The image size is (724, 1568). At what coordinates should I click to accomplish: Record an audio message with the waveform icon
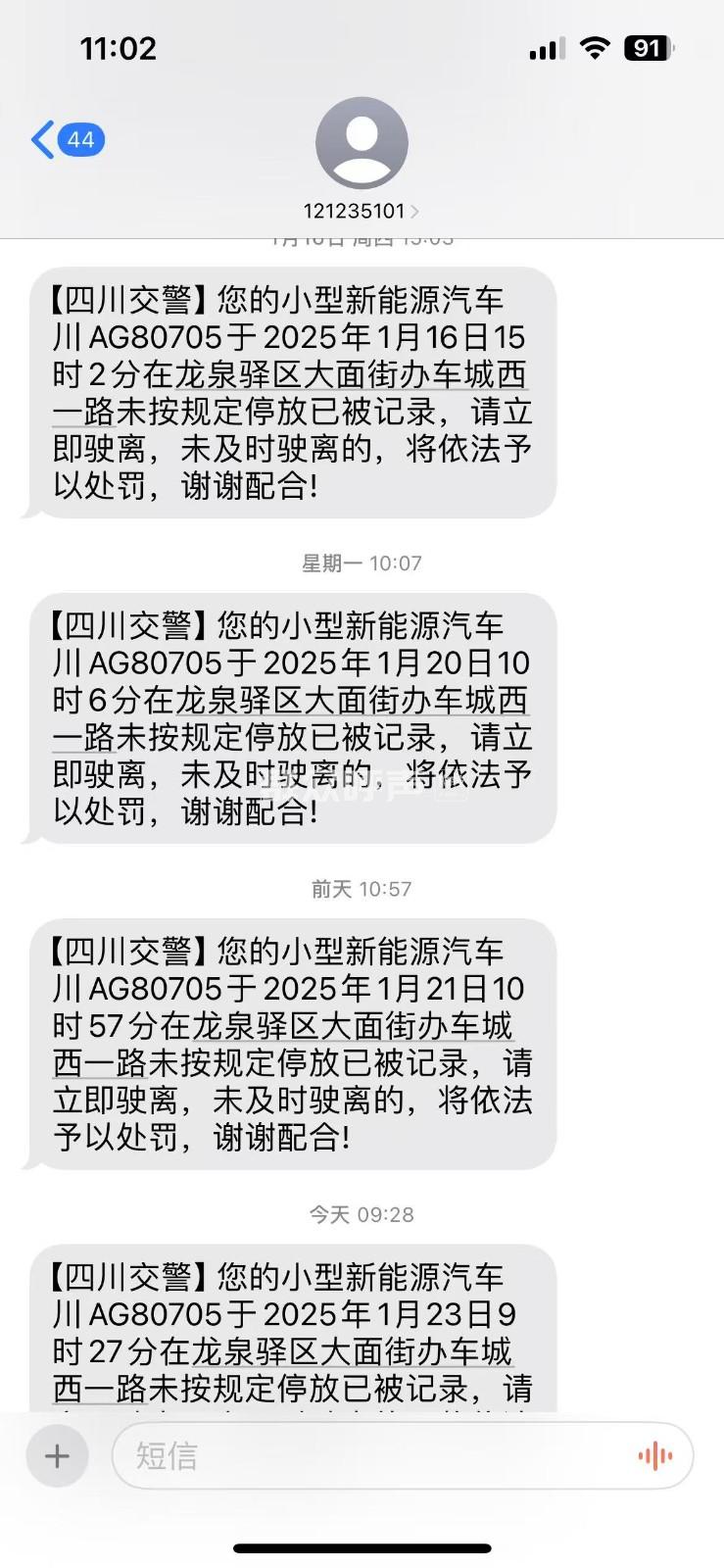coord(654,1455)
